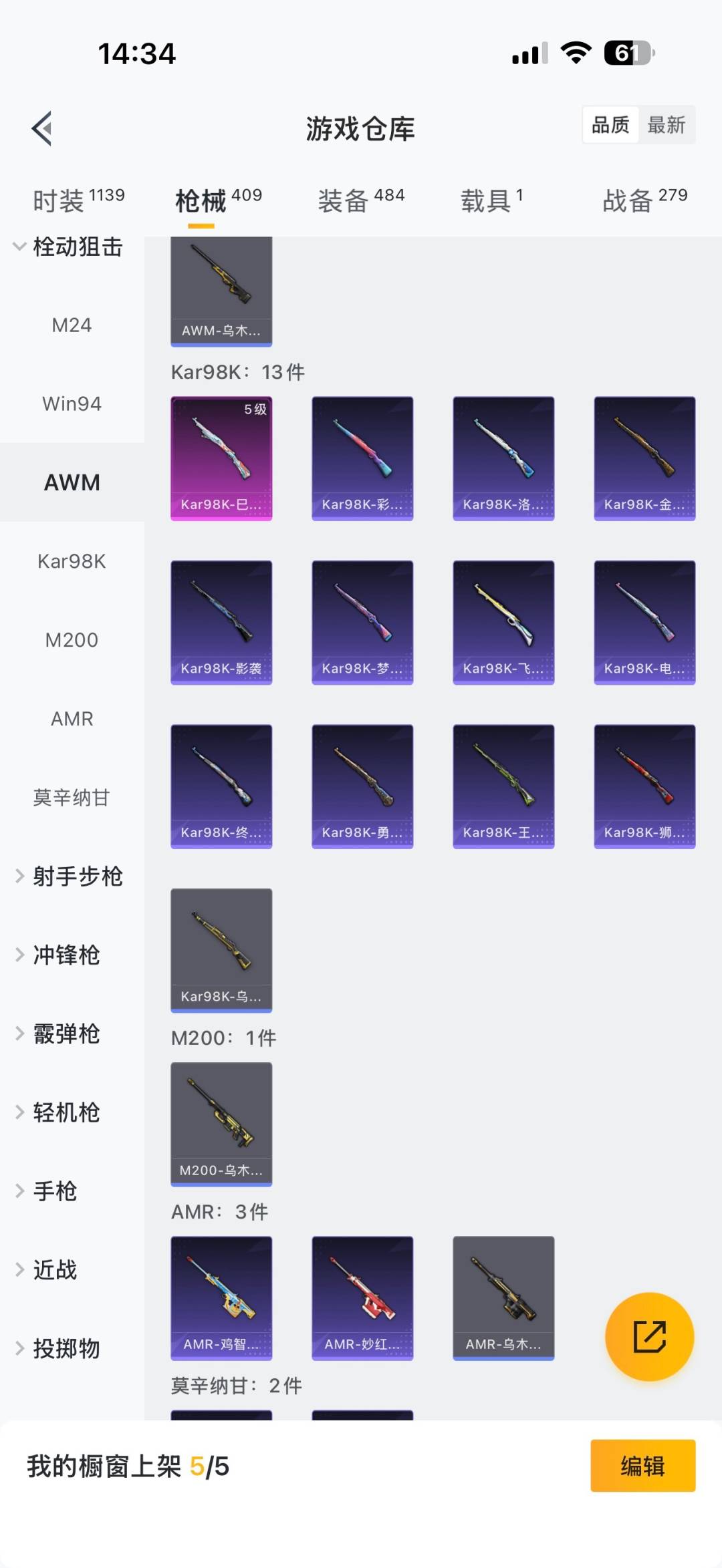Expand the 射手步枪 category

pos(70,876)
